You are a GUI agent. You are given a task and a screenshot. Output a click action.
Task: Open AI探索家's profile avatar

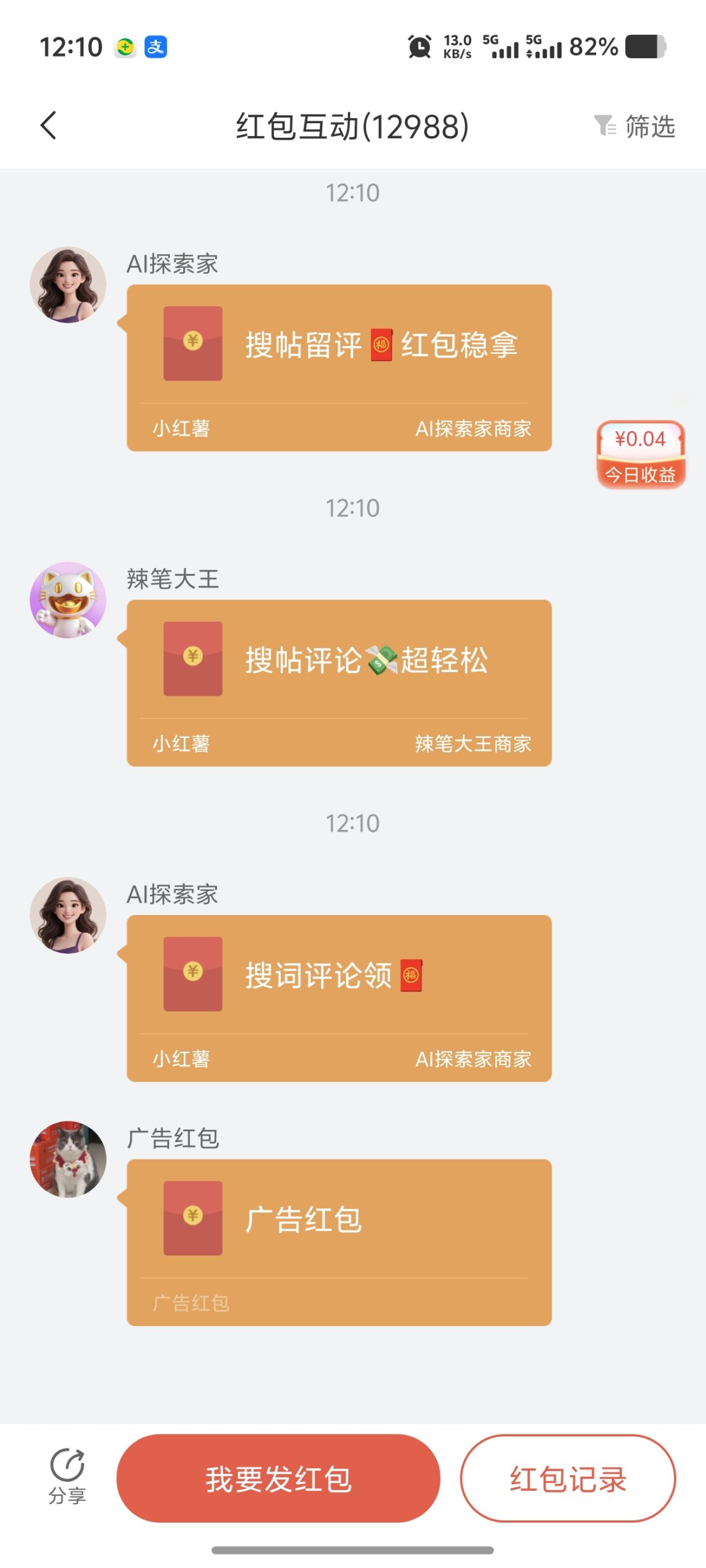click(x=67, y=284)
